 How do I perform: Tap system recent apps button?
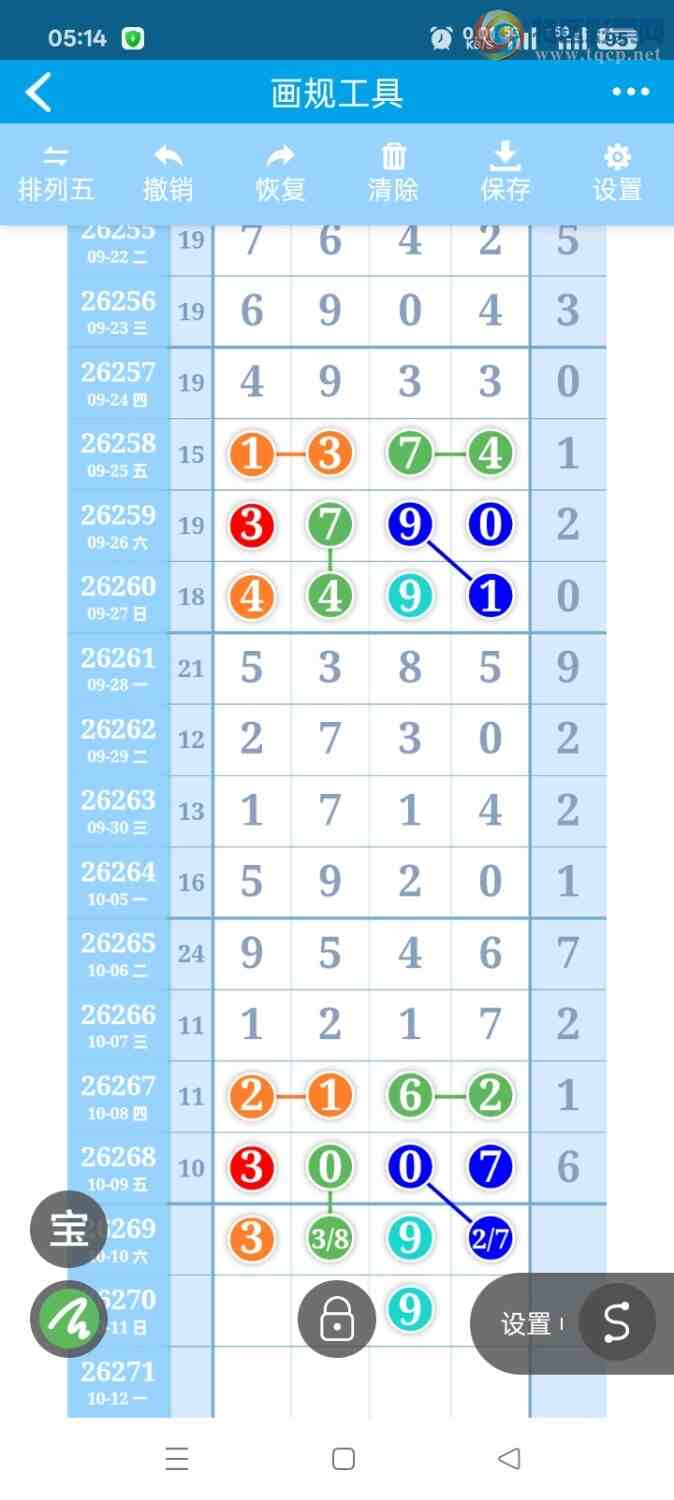pos(177,1459)
